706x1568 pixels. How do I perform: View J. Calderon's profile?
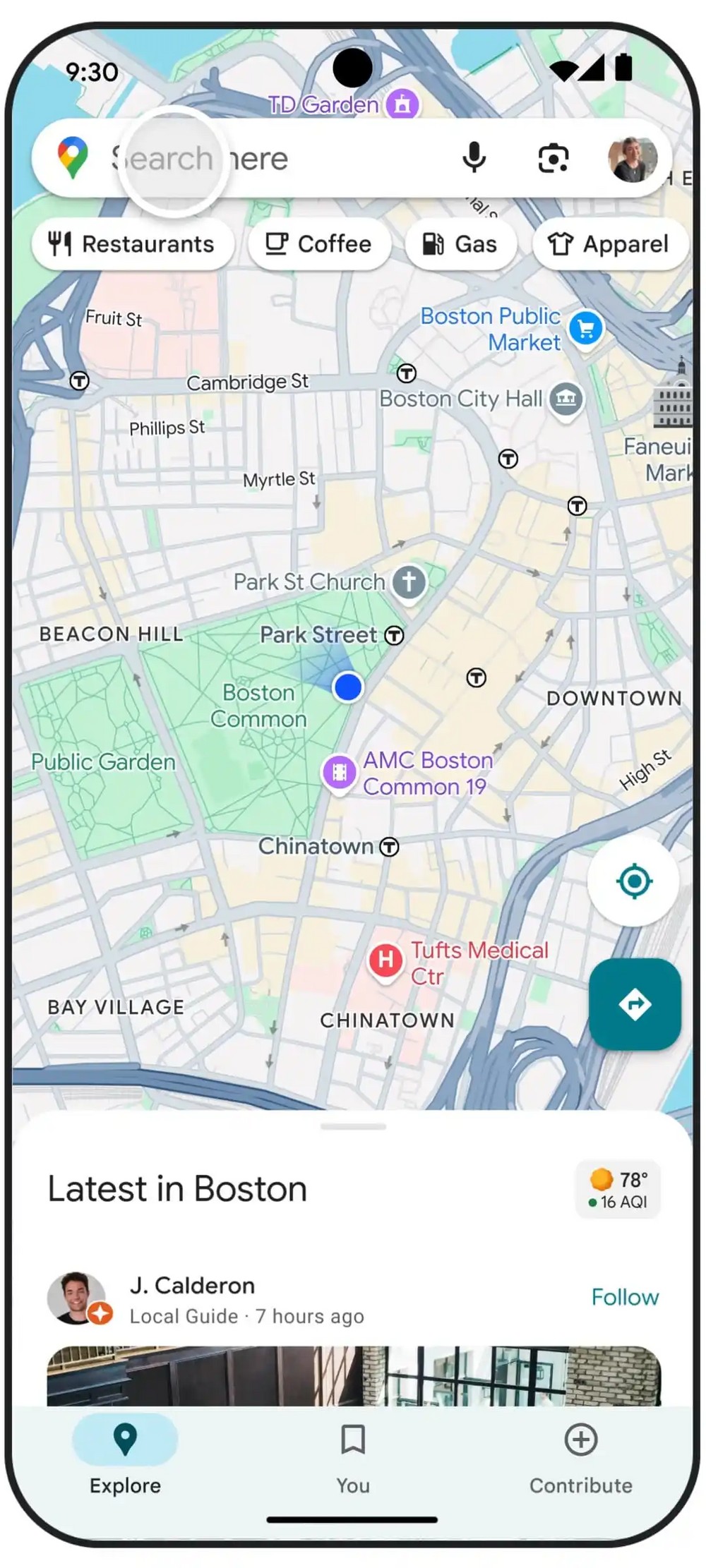pyautogui.click(x=192, y=1285)
